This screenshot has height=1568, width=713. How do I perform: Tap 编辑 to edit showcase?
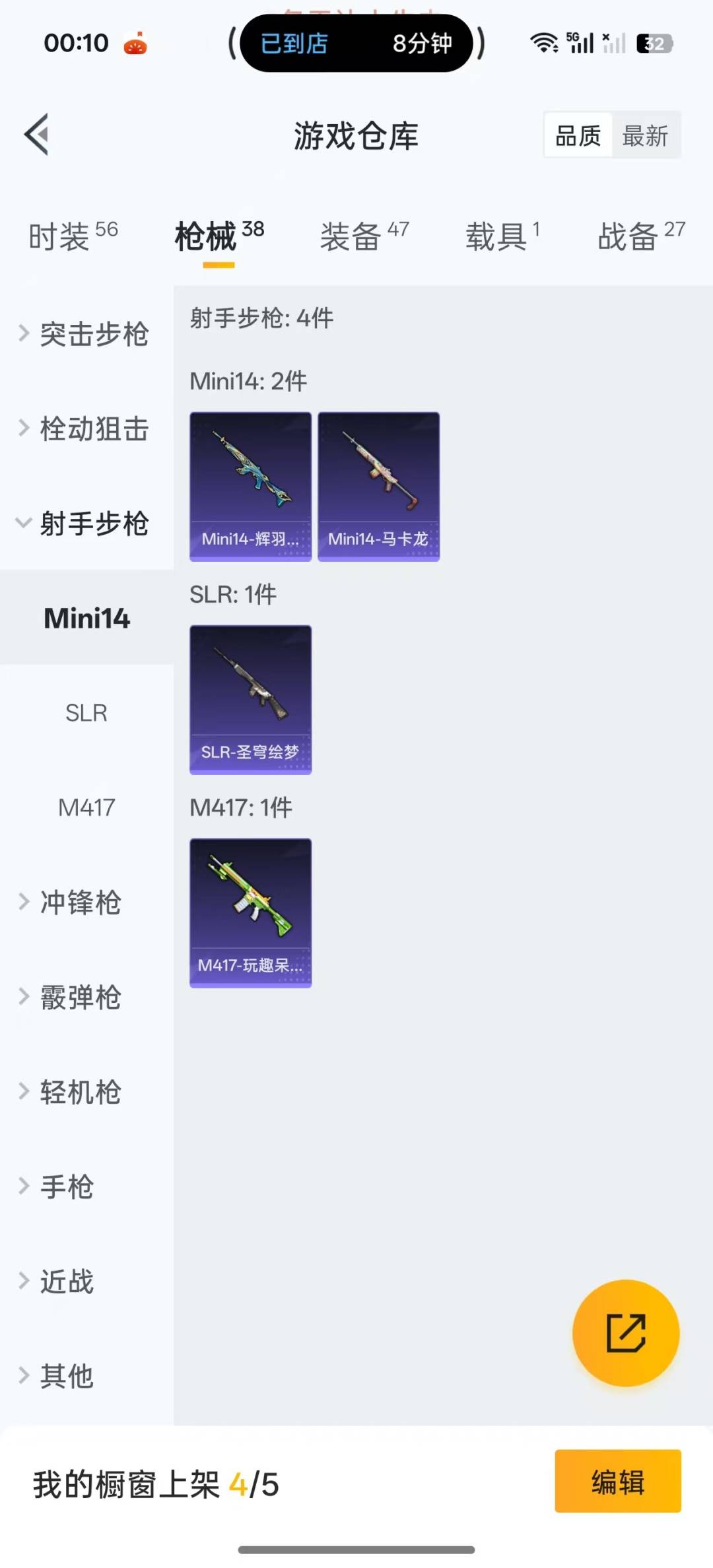coord(617,1482)
